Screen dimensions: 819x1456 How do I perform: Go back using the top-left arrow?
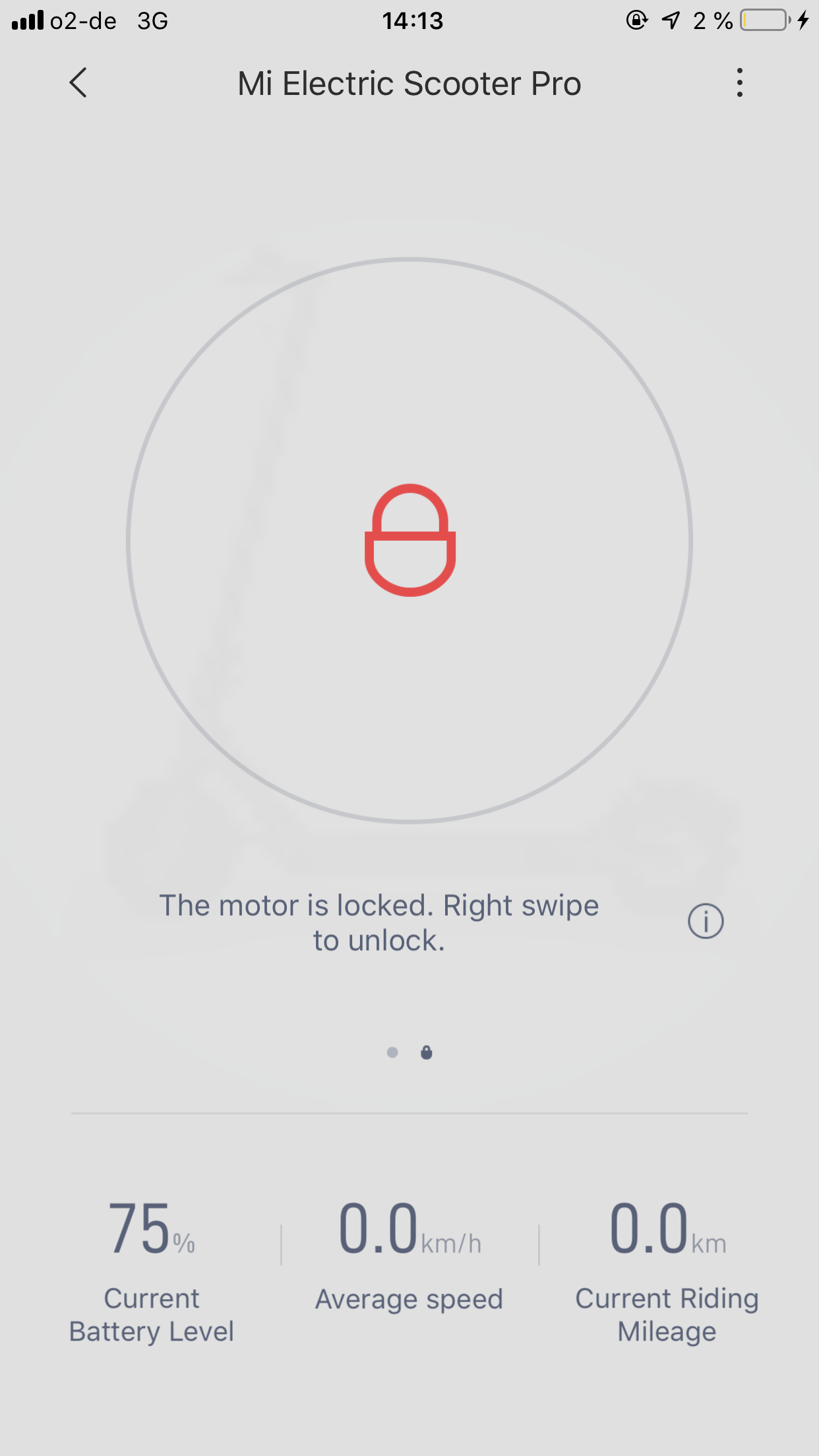pos(78,83)
